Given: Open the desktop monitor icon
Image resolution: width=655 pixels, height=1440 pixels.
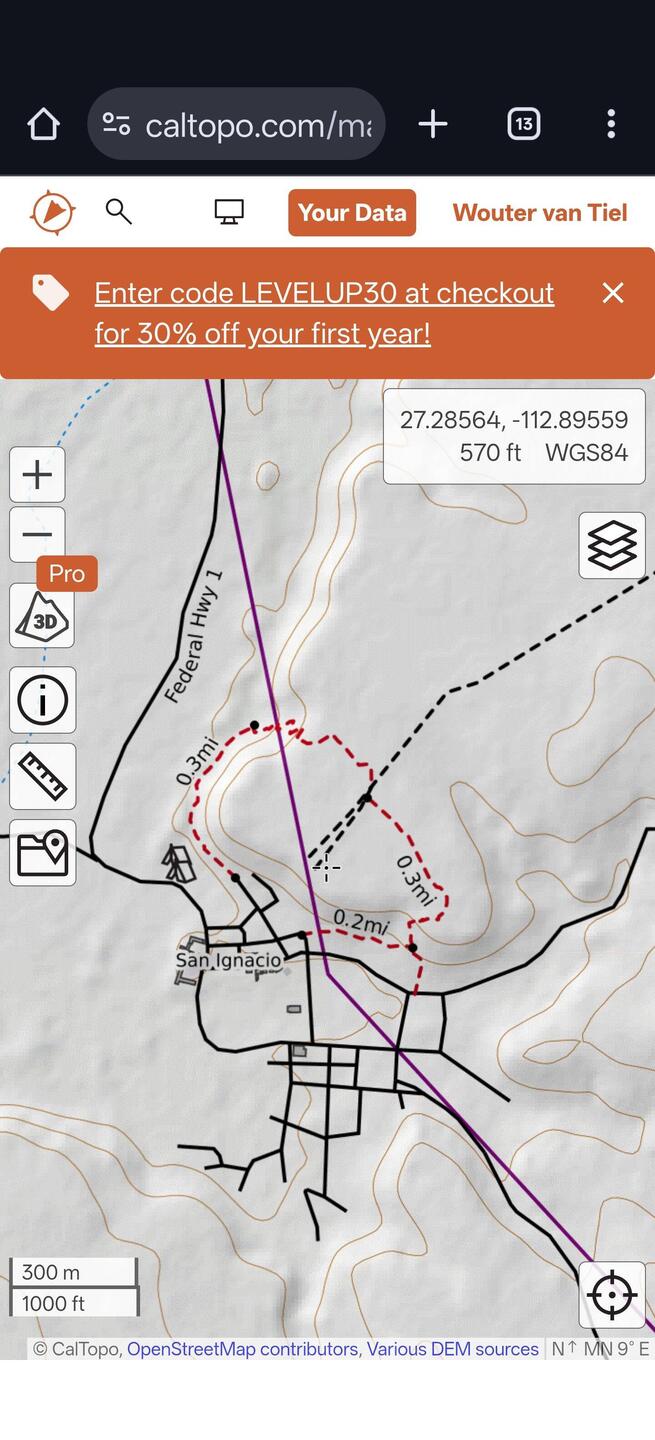Looking at the screenshot, I should [229, 212].
